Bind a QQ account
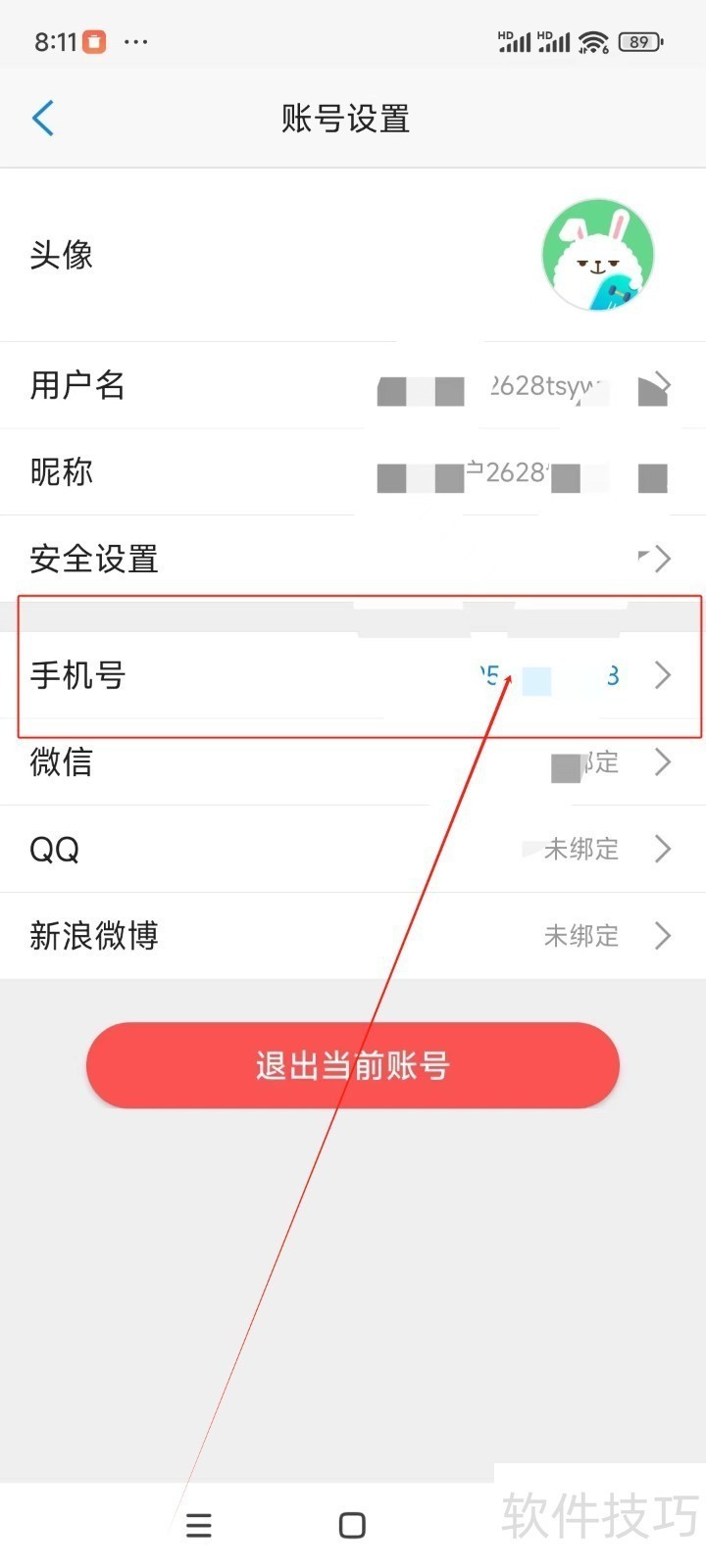 coord(353,849)
